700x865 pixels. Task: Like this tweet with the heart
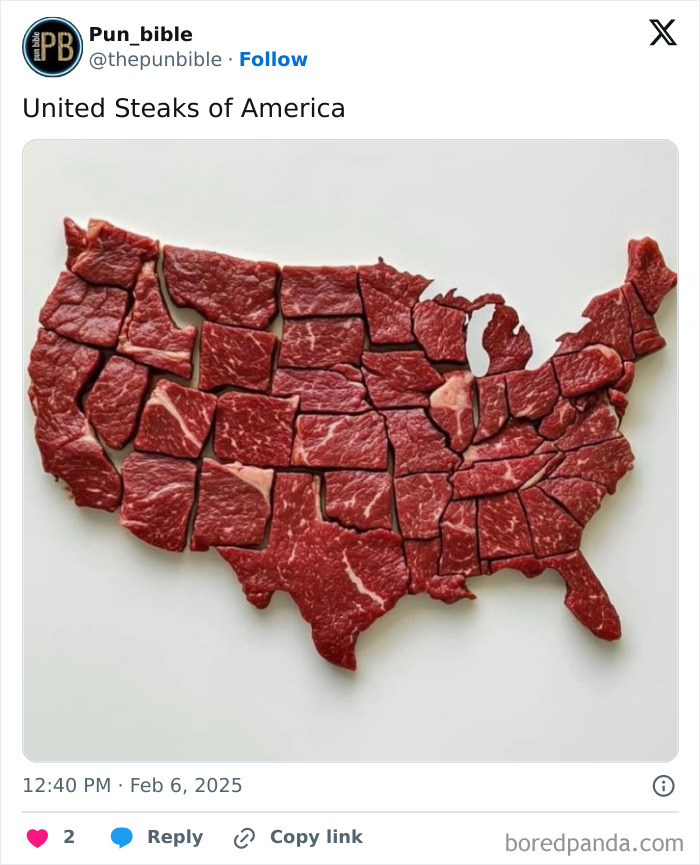click(38, 838)
